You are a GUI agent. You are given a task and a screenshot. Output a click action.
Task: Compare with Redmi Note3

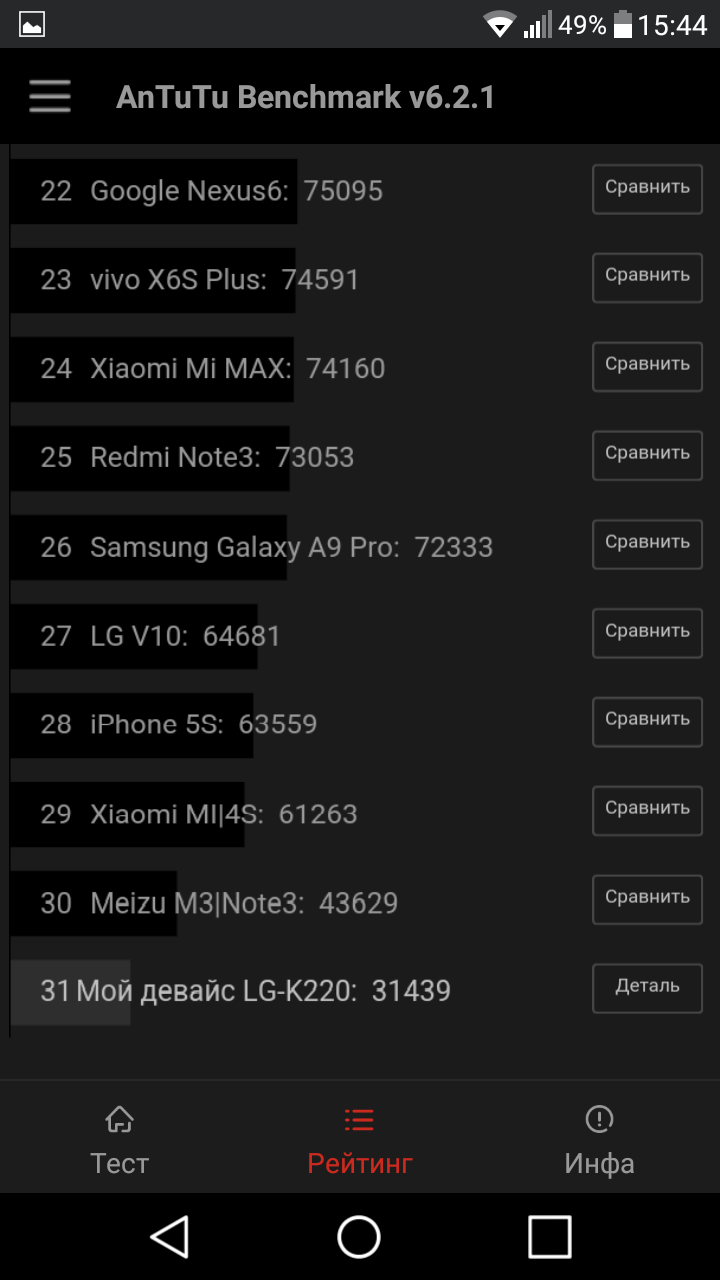[x=647, y=455]
